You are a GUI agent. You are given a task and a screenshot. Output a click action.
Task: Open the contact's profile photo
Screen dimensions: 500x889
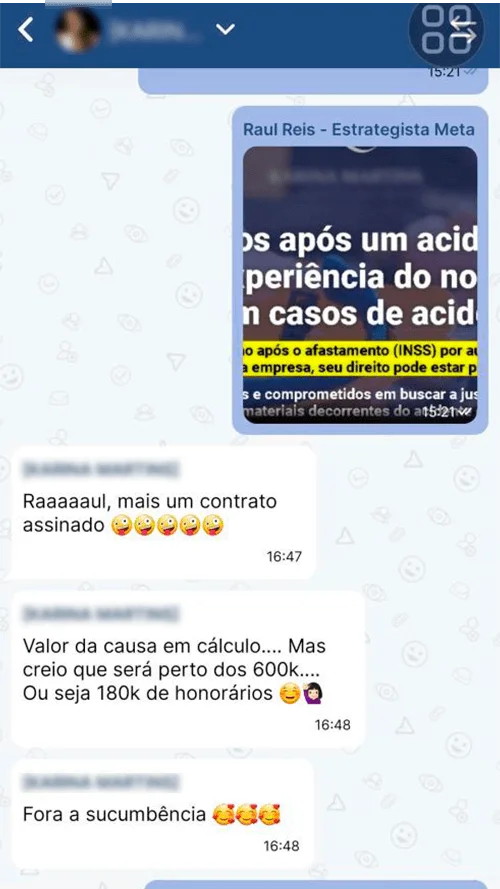(78, 29)
